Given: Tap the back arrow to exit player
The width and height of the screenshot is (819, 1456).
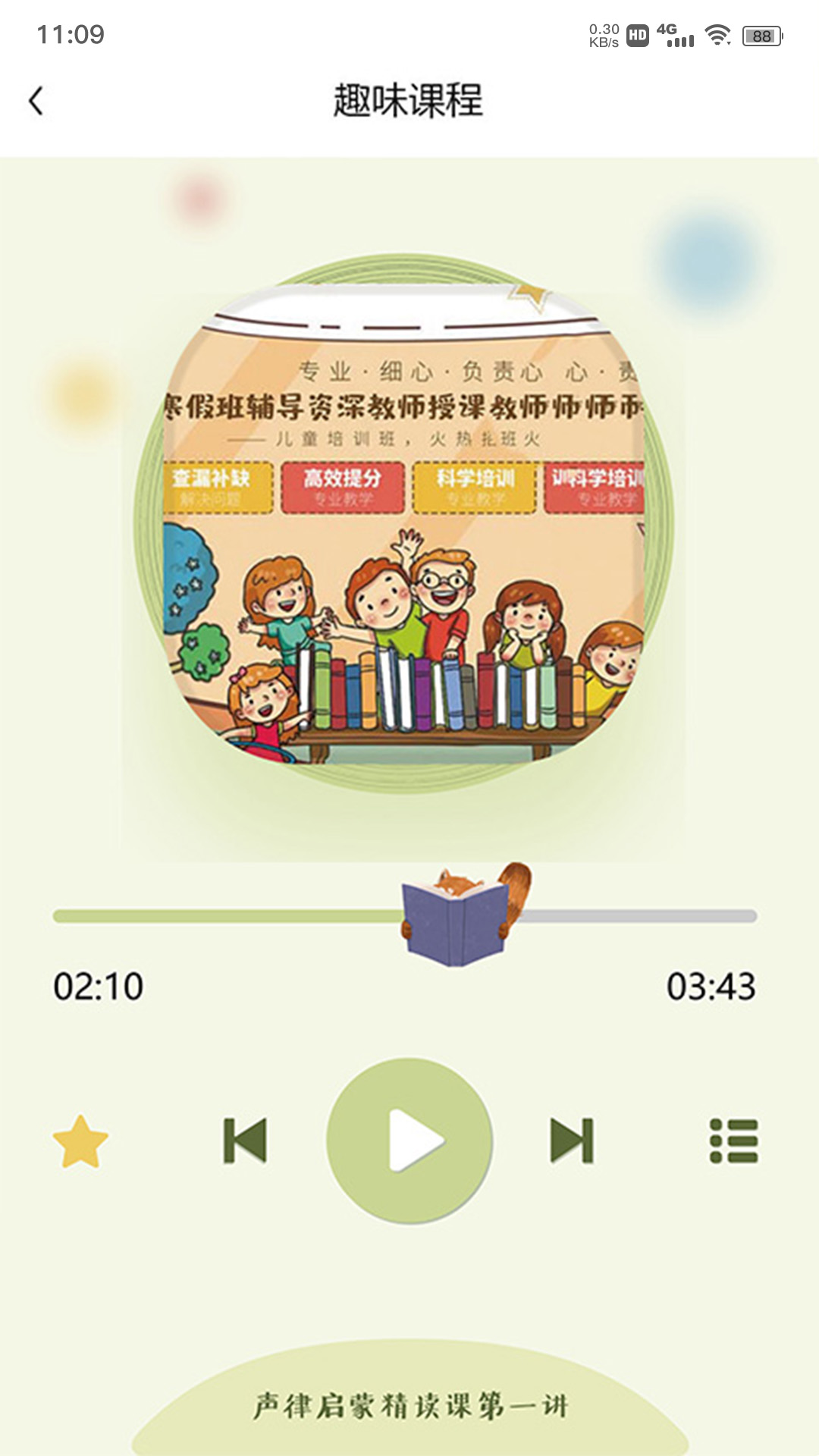Looking at the screenshot, I should pos(36,99).
